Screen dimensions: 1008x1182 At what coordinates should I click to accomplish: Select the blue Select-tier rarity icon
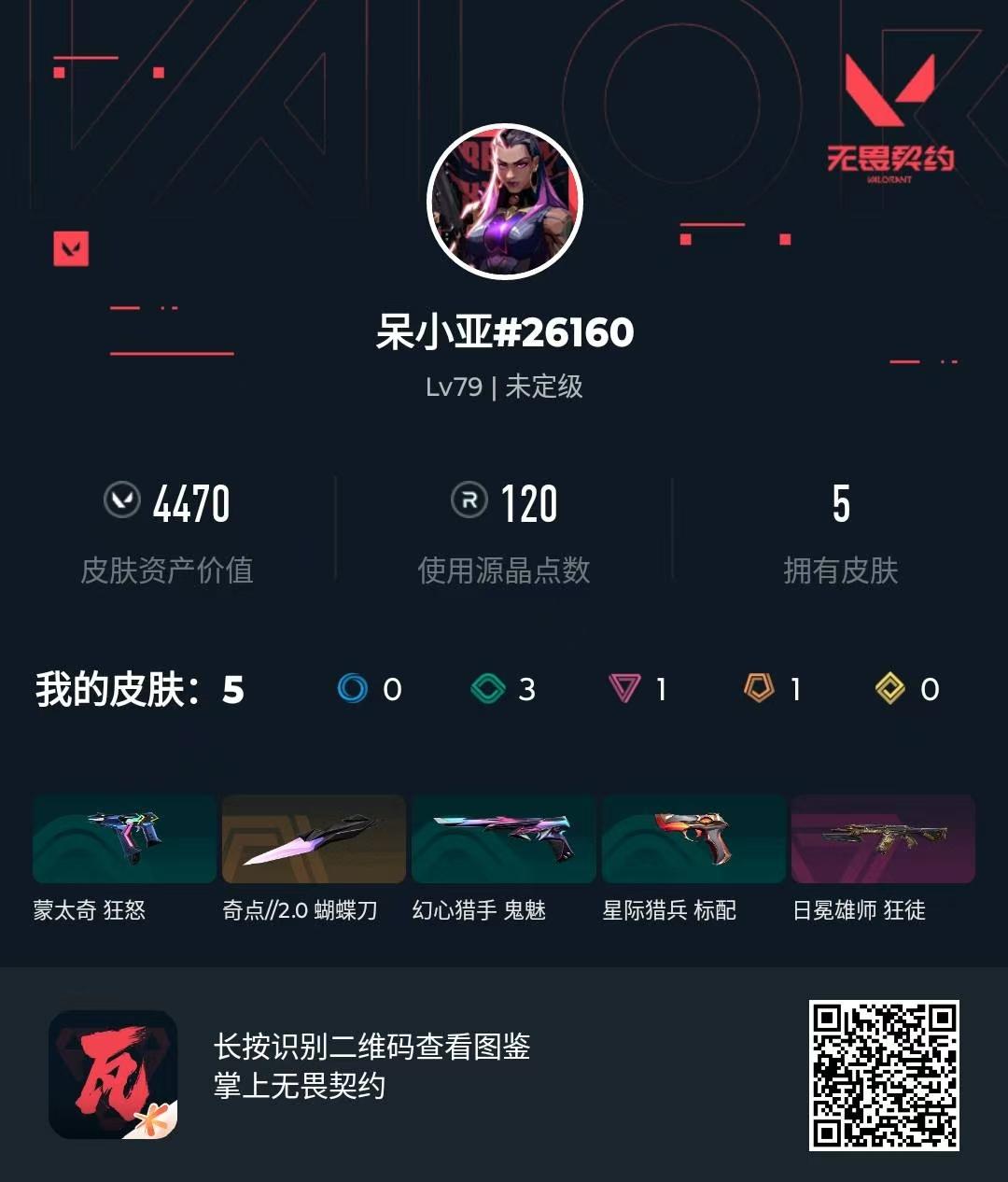point(355,689)
